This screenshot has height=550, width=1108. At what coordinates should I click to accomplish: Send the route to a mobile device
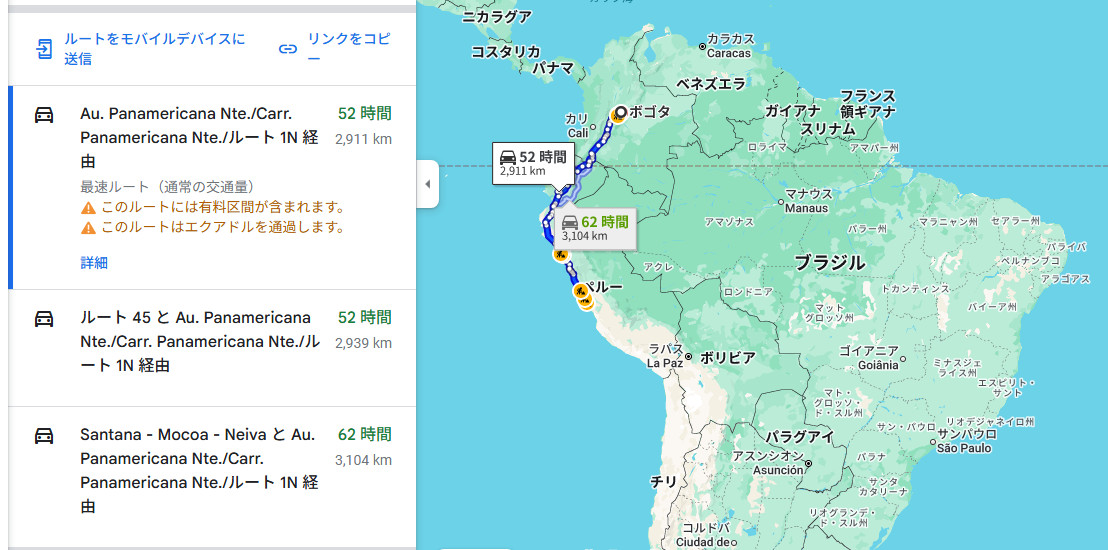(x=140, y=49)
